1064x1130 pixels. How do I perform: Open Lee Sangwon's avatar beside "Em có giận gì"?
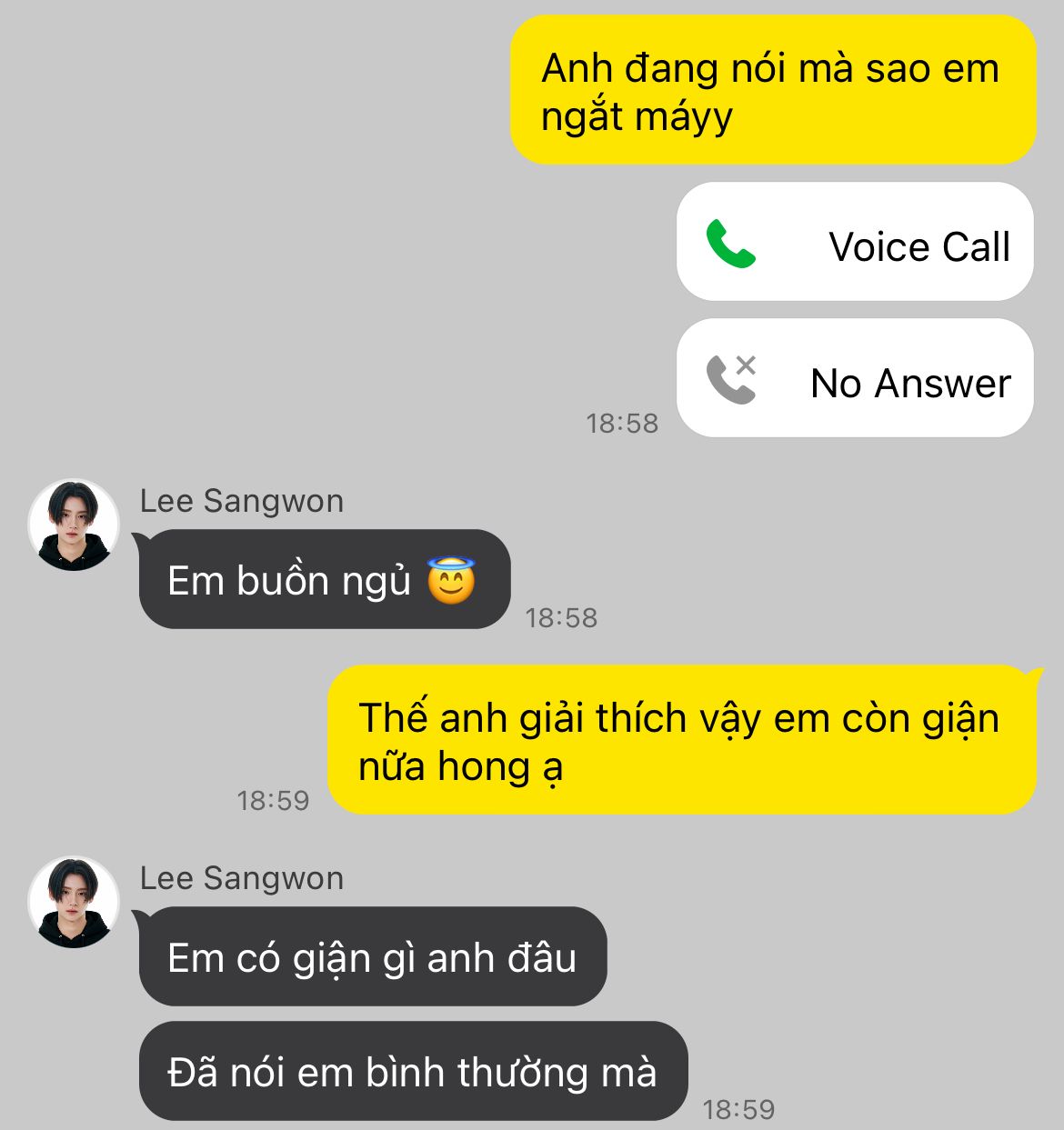pyautogui.click(x=74, y=902)
